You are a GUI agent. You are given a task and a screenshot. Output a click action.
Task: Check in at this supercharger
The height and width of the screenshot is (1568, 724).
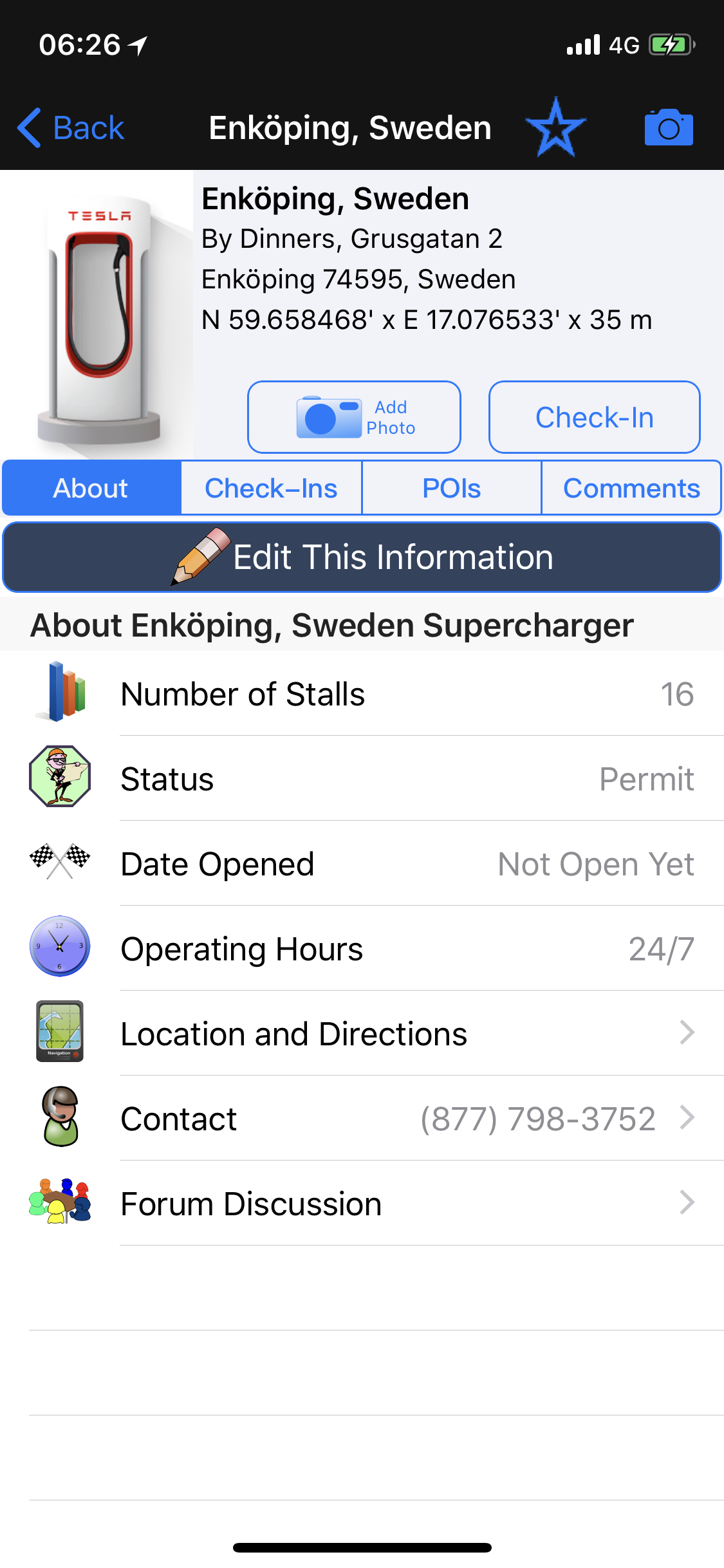tap(594, 417)
